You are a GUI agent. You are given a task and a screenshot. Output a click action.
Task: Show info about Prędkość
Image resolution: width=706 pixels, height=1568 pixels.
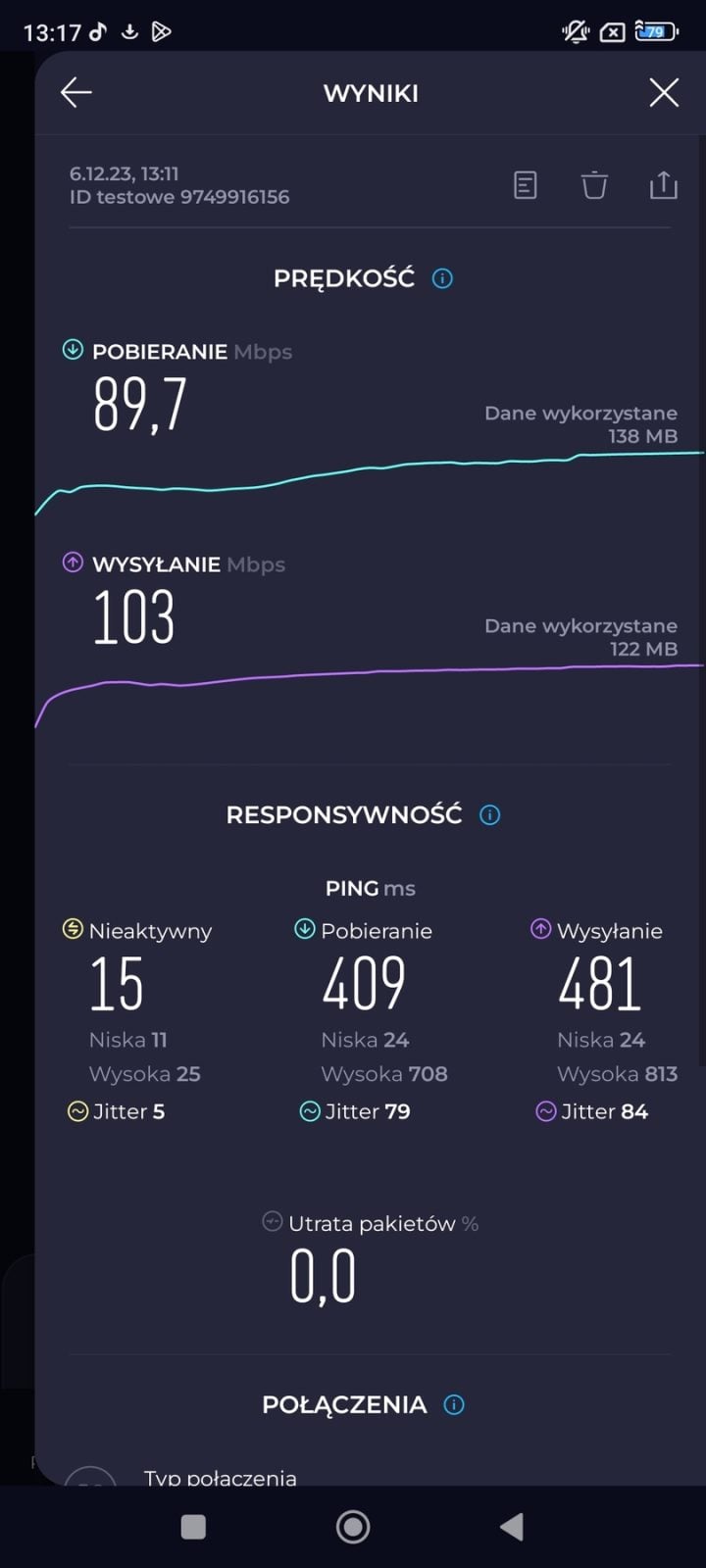(443, 278)
